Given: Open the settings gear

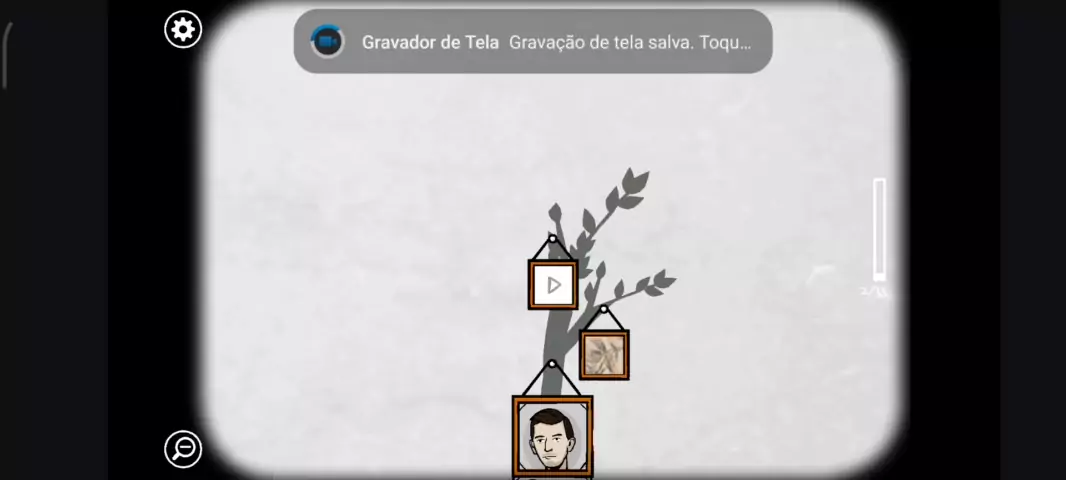Looking at the screenshot, I should (x=183, y=29).
